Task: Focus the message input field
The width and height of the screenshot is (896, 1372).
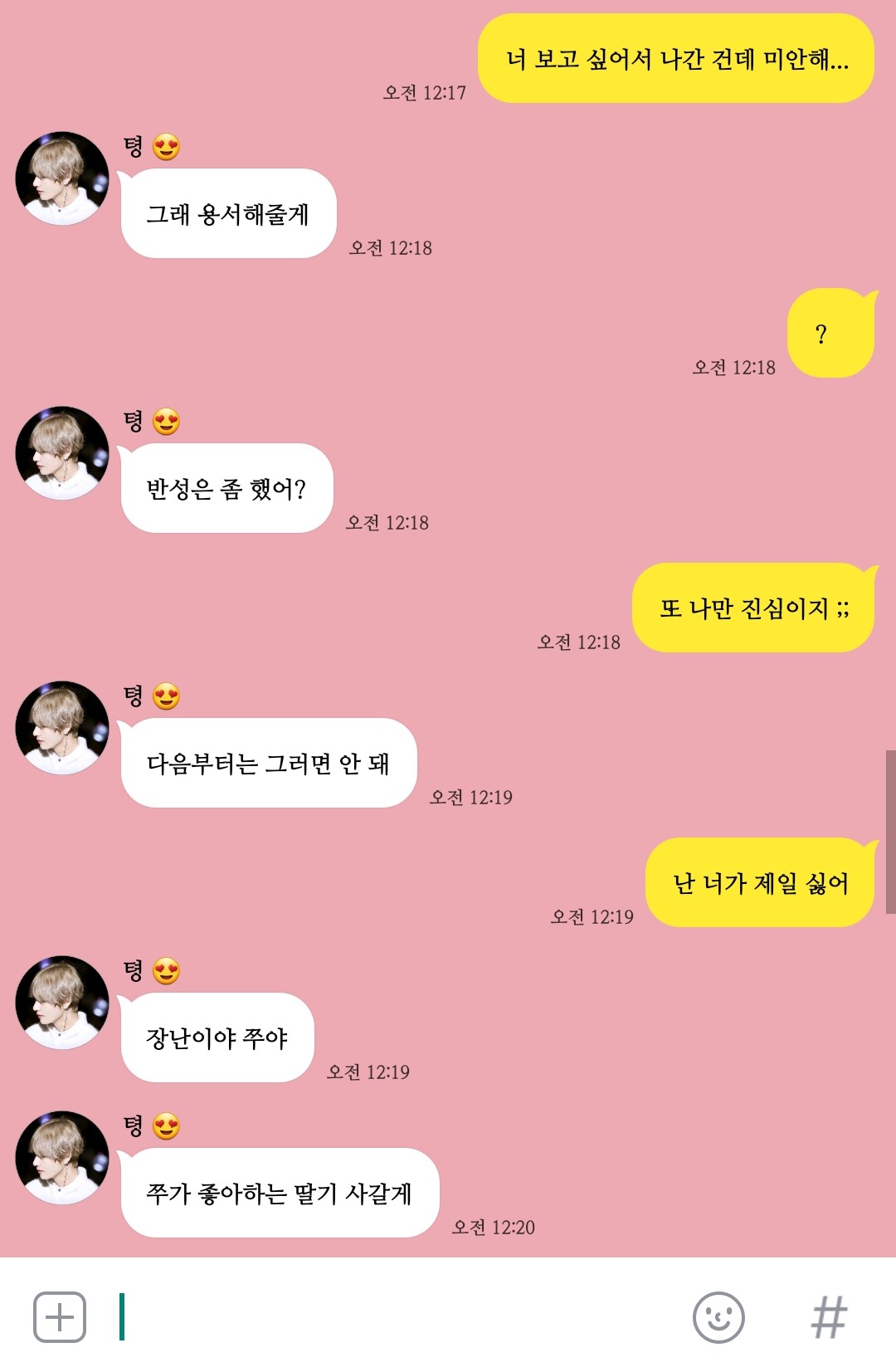Action: tap(398, 1317)
